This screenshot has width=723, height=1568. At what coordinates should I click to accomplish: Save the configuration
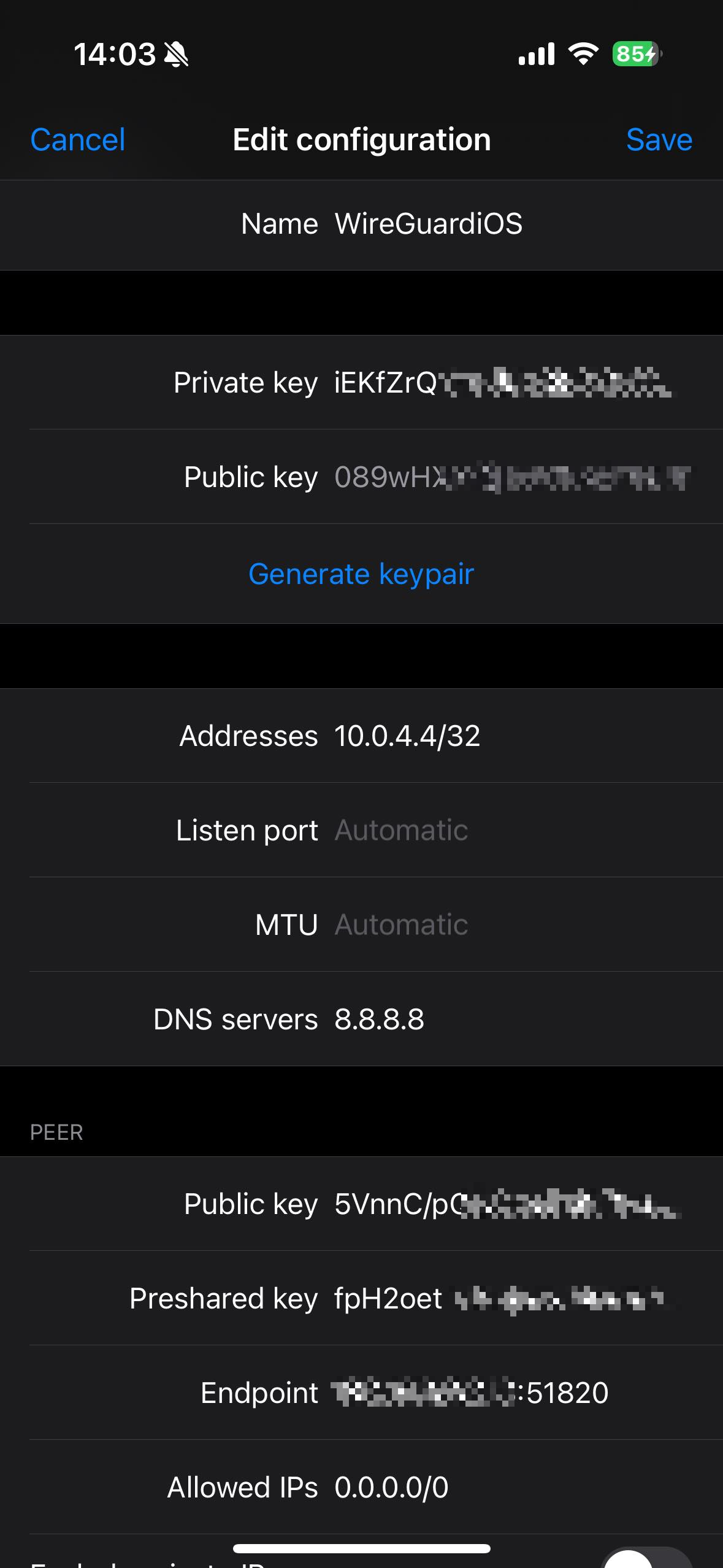[x=659, y=140]
